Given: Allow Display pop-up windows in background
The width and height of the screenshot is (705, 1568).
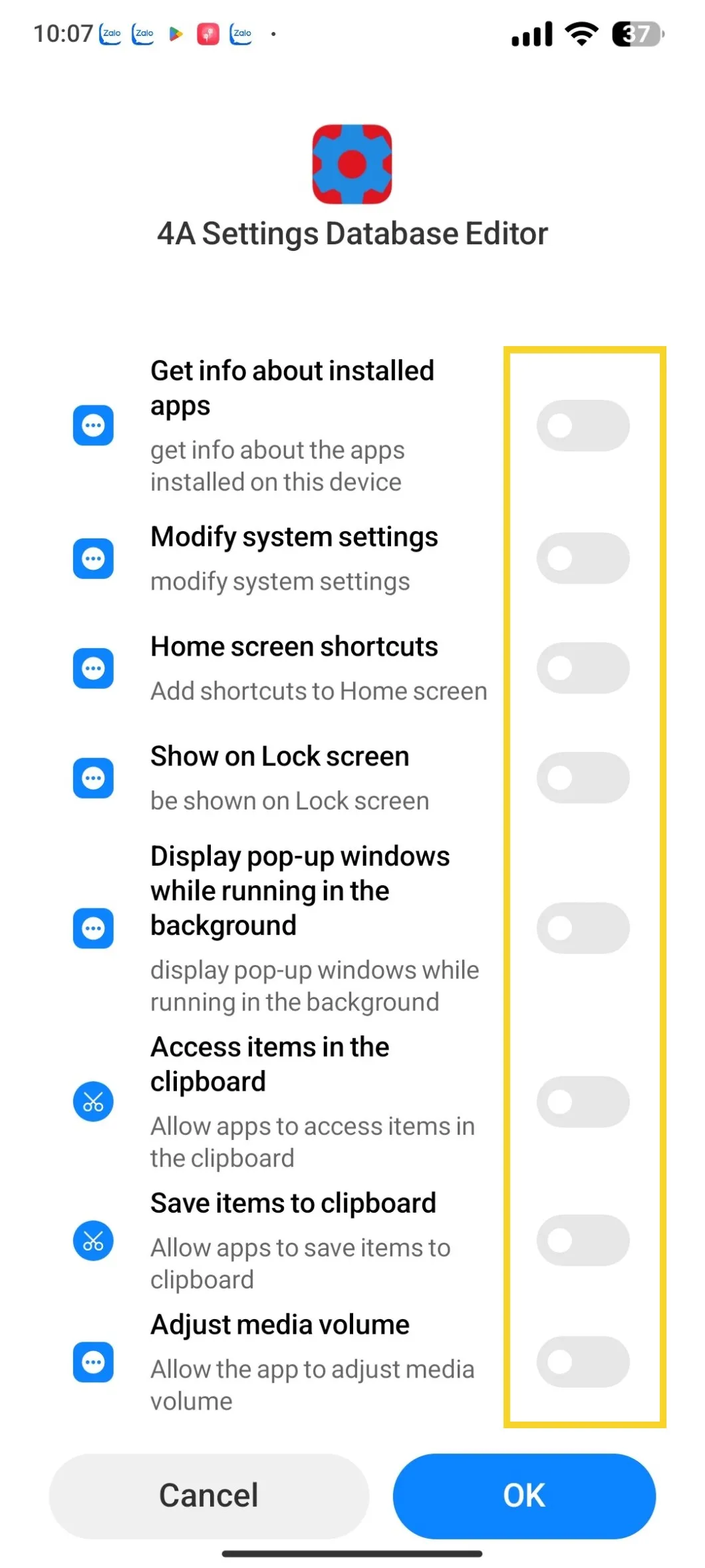Looking at the screenshot, I should pos(583,928).
